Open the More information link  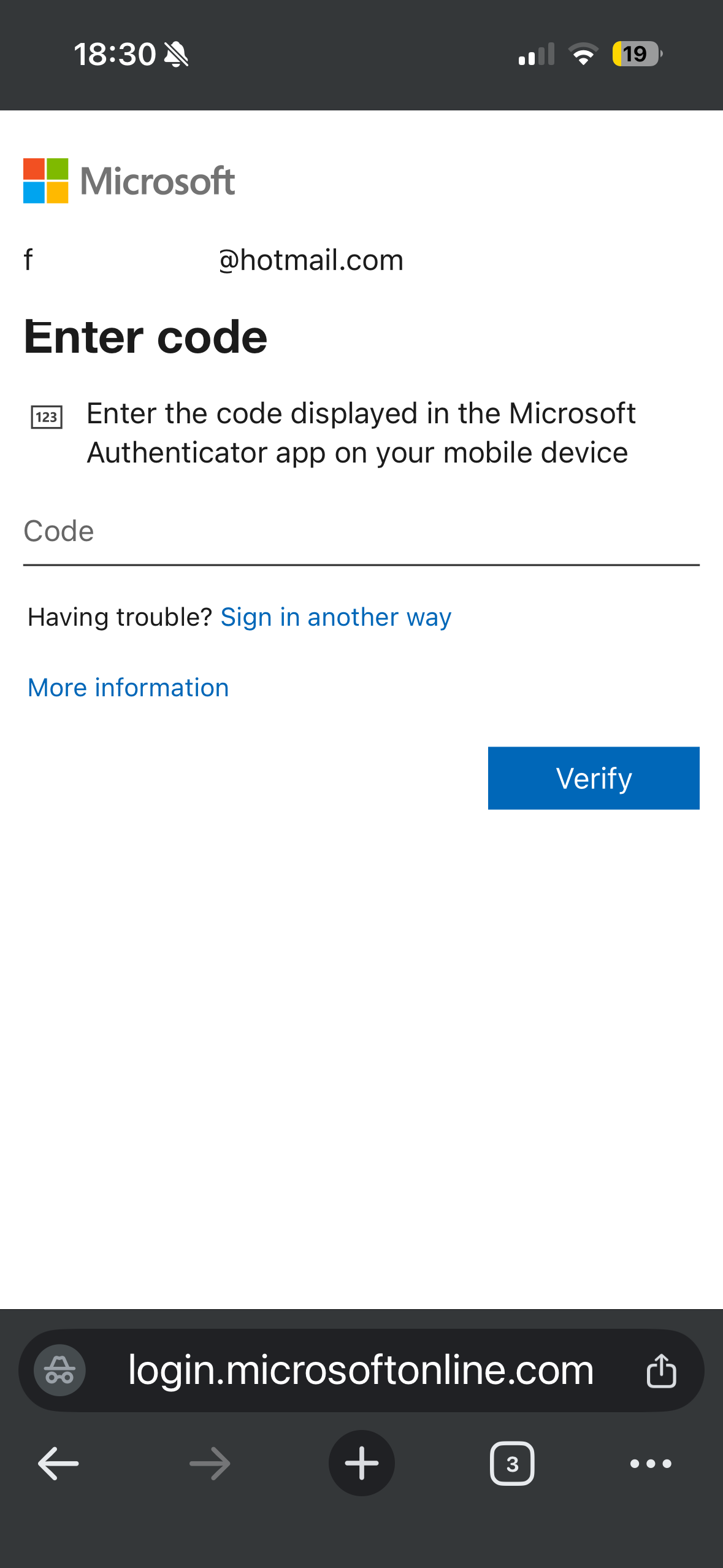coord(128,688)
